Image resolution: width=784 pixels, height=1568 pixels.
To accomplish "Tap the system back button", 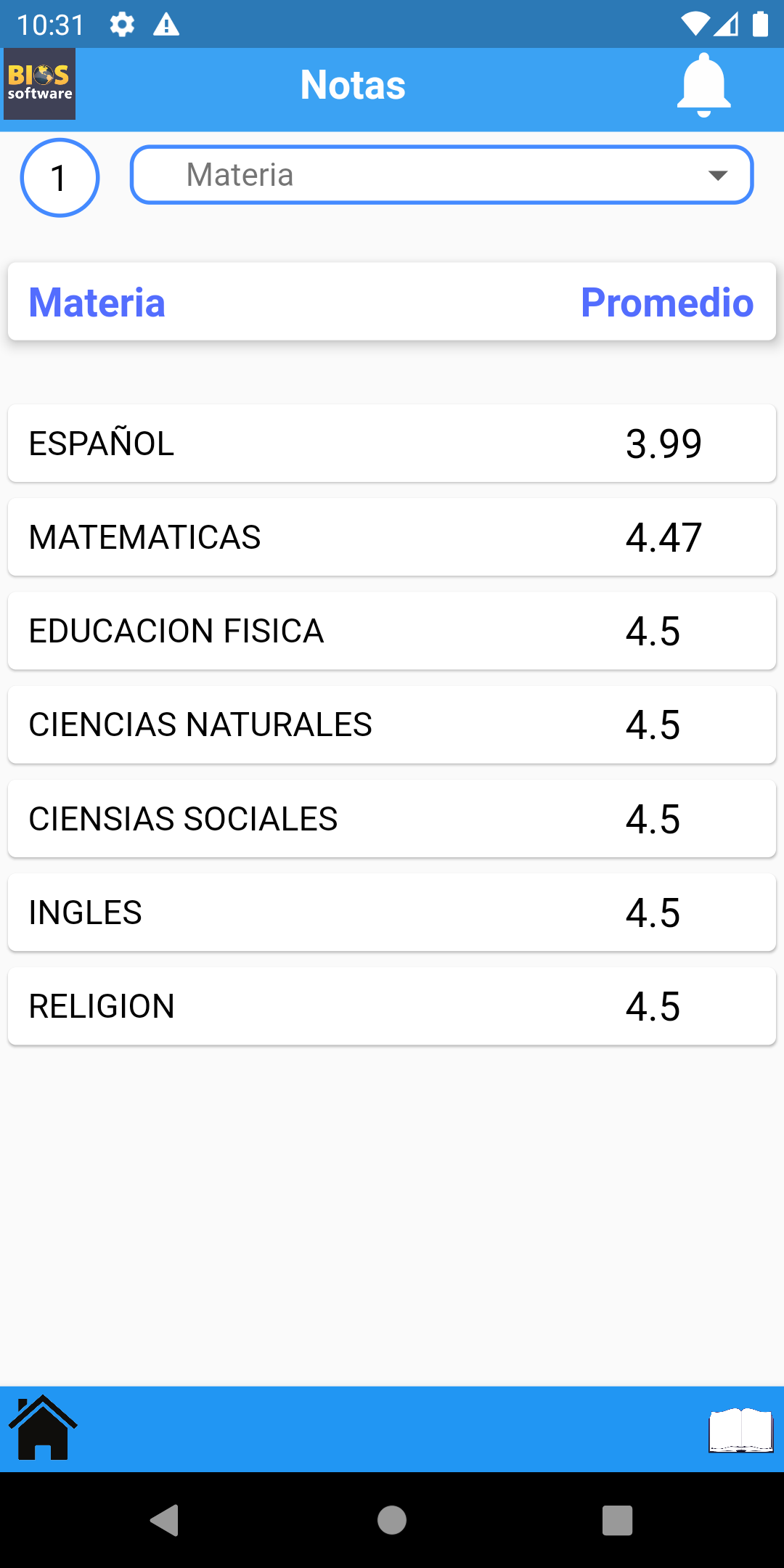I will point(166,1520).
